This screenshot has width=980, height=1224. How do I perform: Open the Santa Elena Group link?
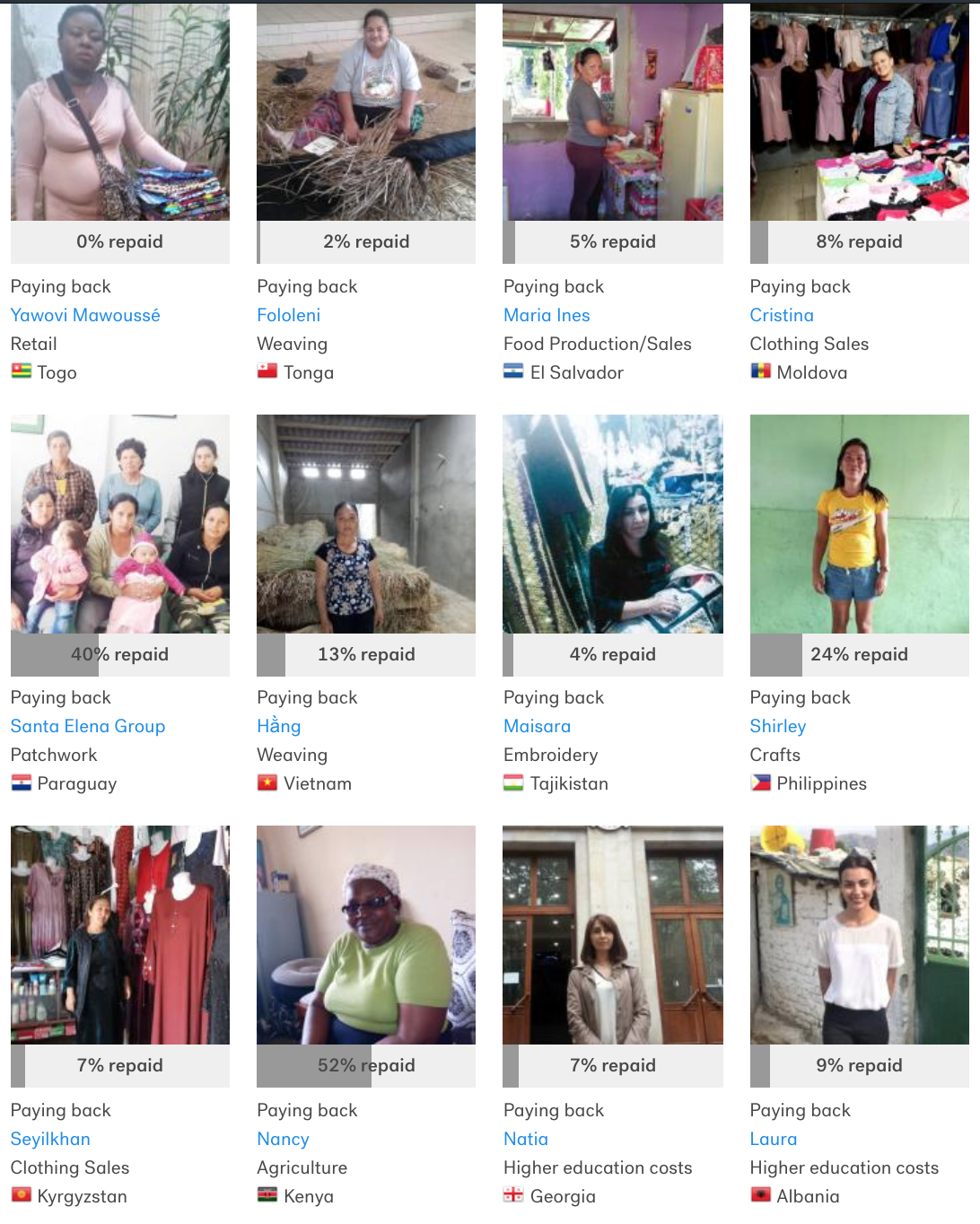pyautogui.click(x=88, y=726)
